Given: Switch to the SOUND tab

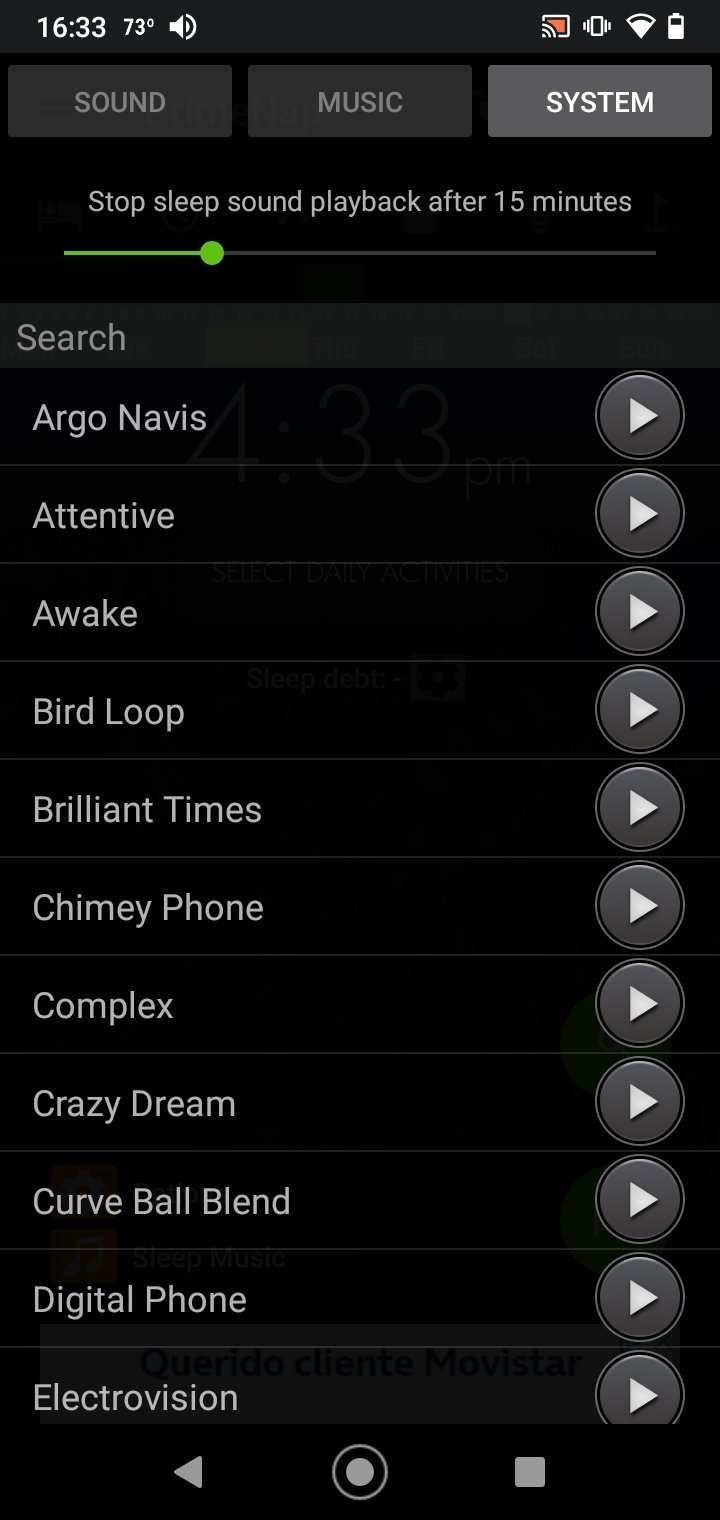Looking at the screenshot, I should (120, 101).
